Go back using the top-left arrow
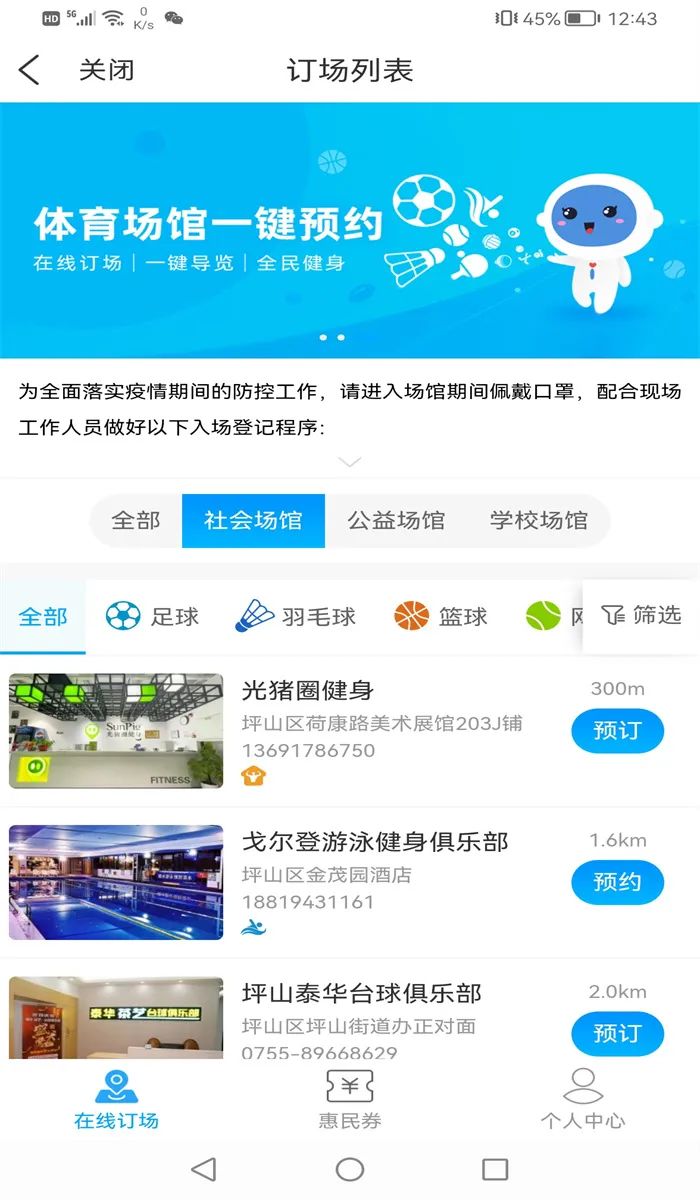 click(x=30, y=70)
